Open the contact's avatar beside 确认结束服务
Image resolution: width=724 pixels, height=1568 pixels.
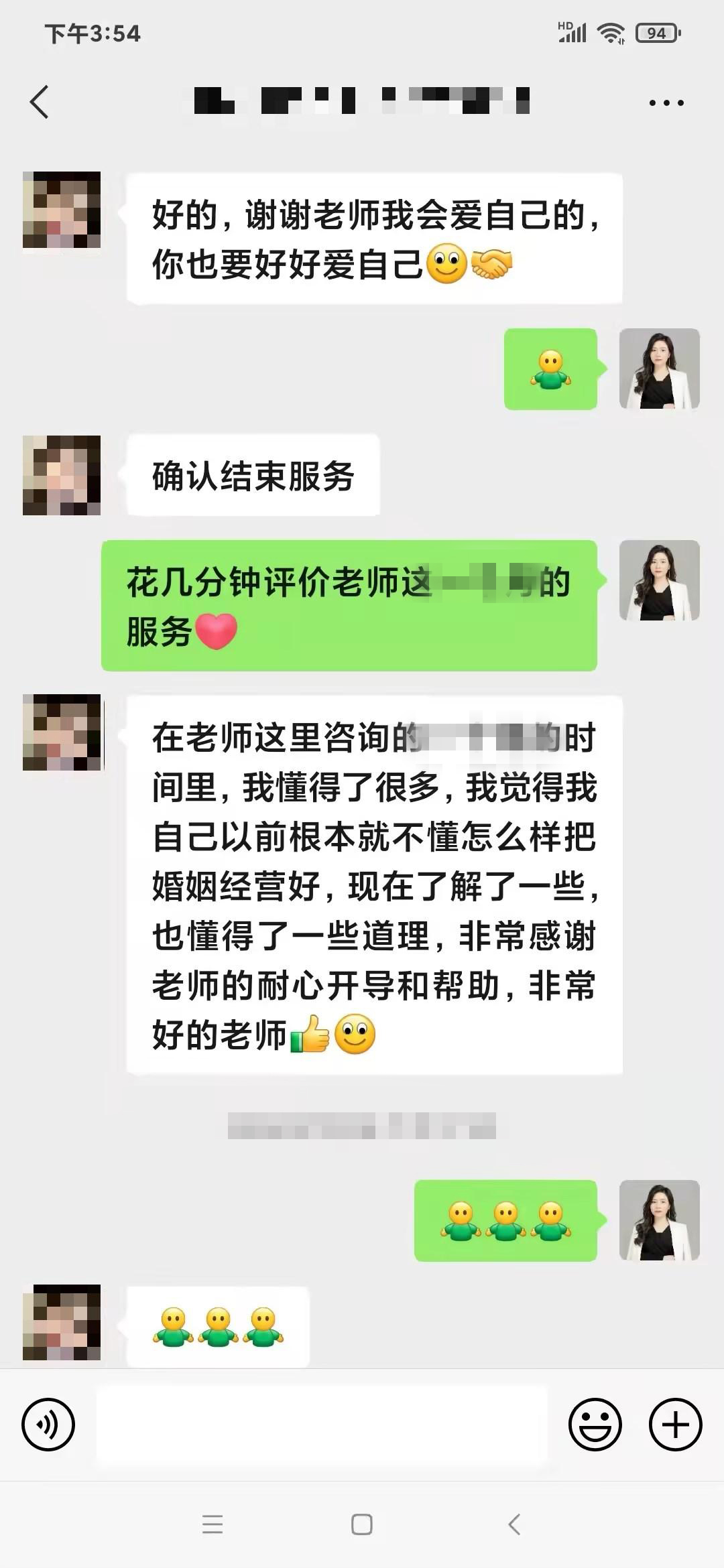tap(62, 475)
